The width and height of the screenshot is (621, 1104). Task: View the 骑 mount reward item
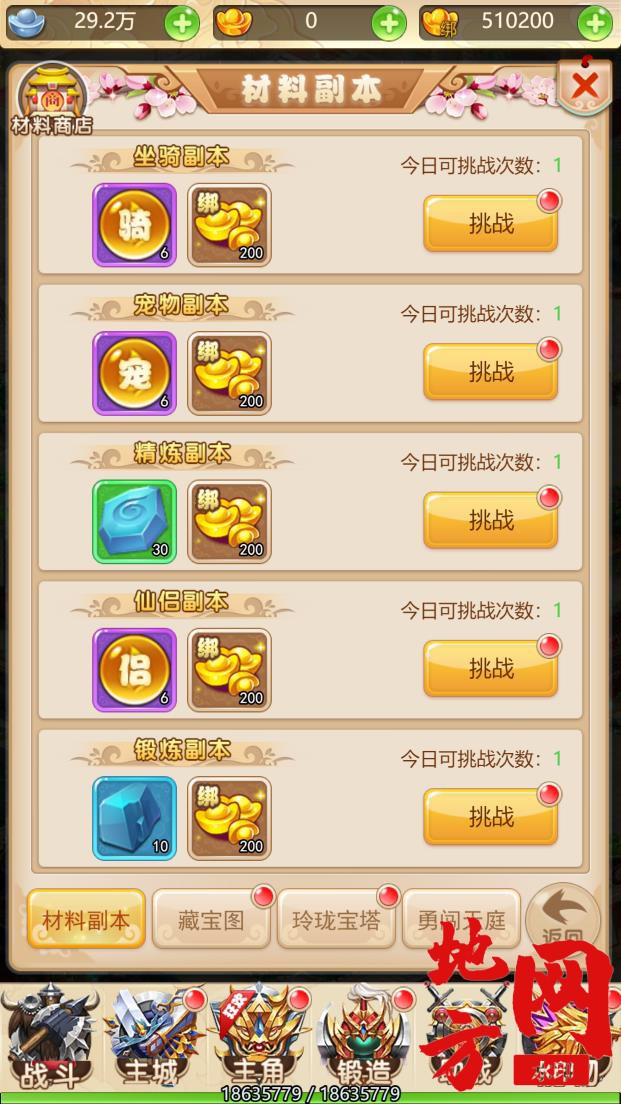tap(134, 225)
